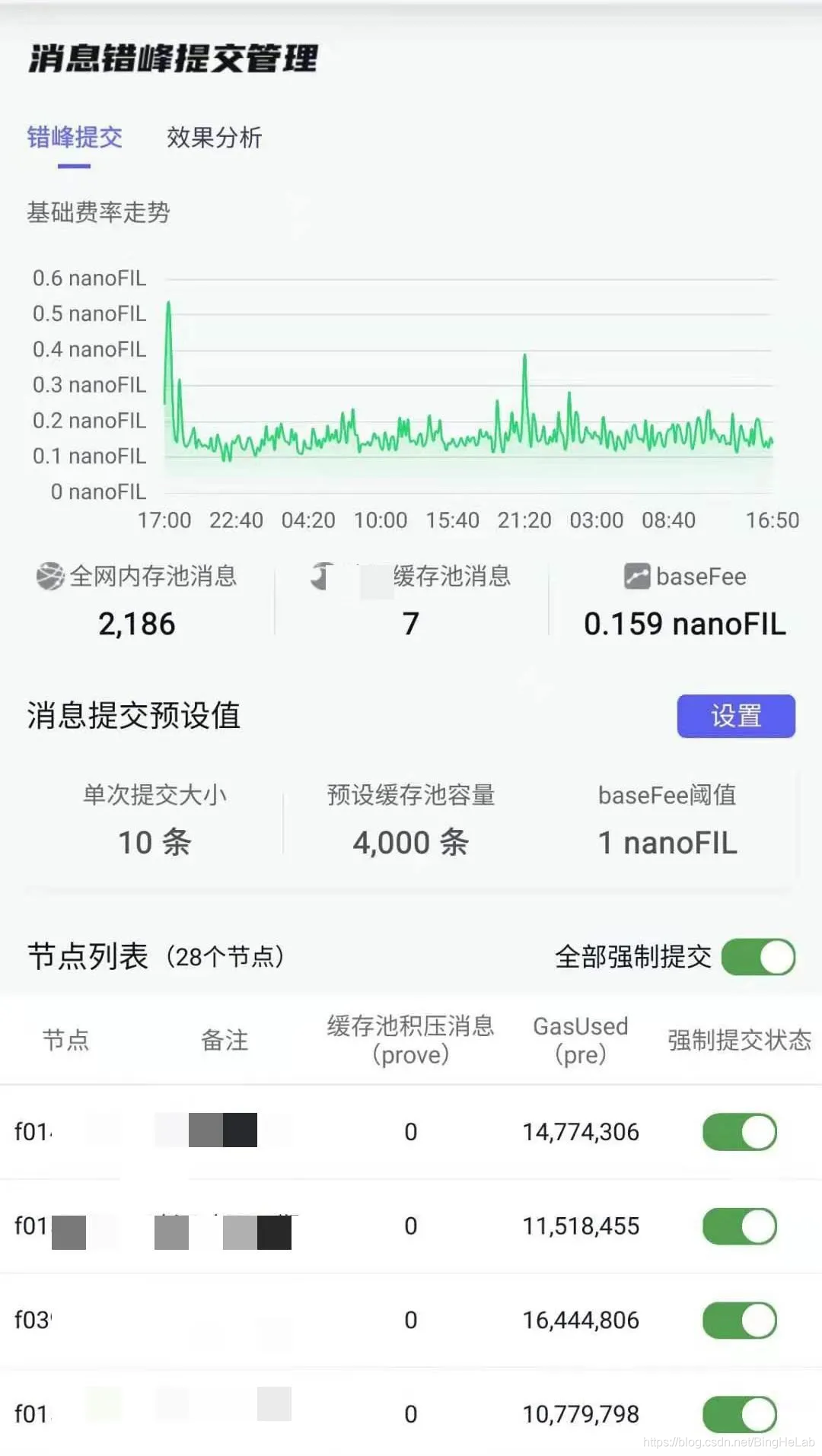
Task: Switch to the 效果分析 tab
Action: coord(214,138)
